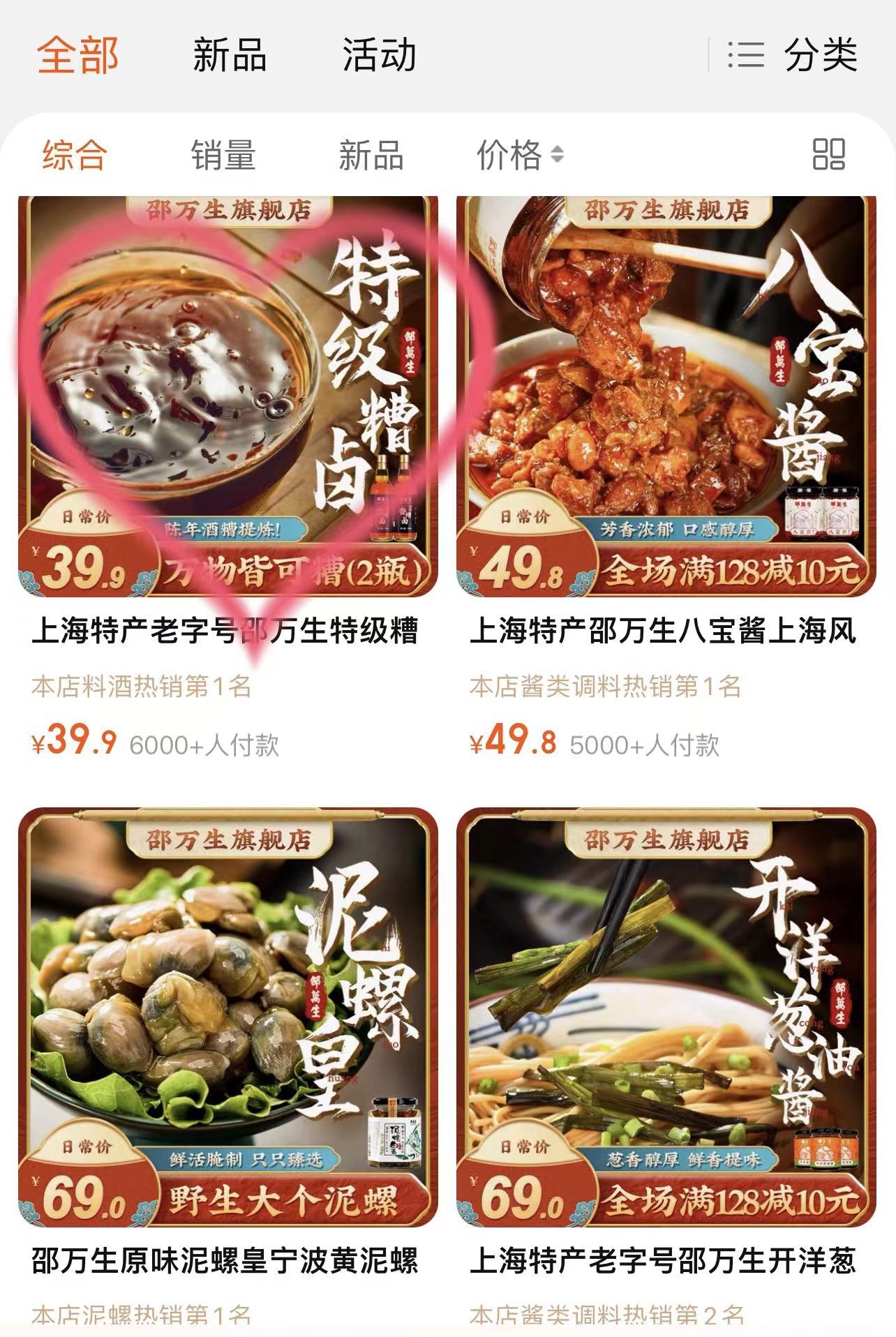Select the 新品 sort option
The width and height of the screenshot is (896, 1337).
pos(371,155)
